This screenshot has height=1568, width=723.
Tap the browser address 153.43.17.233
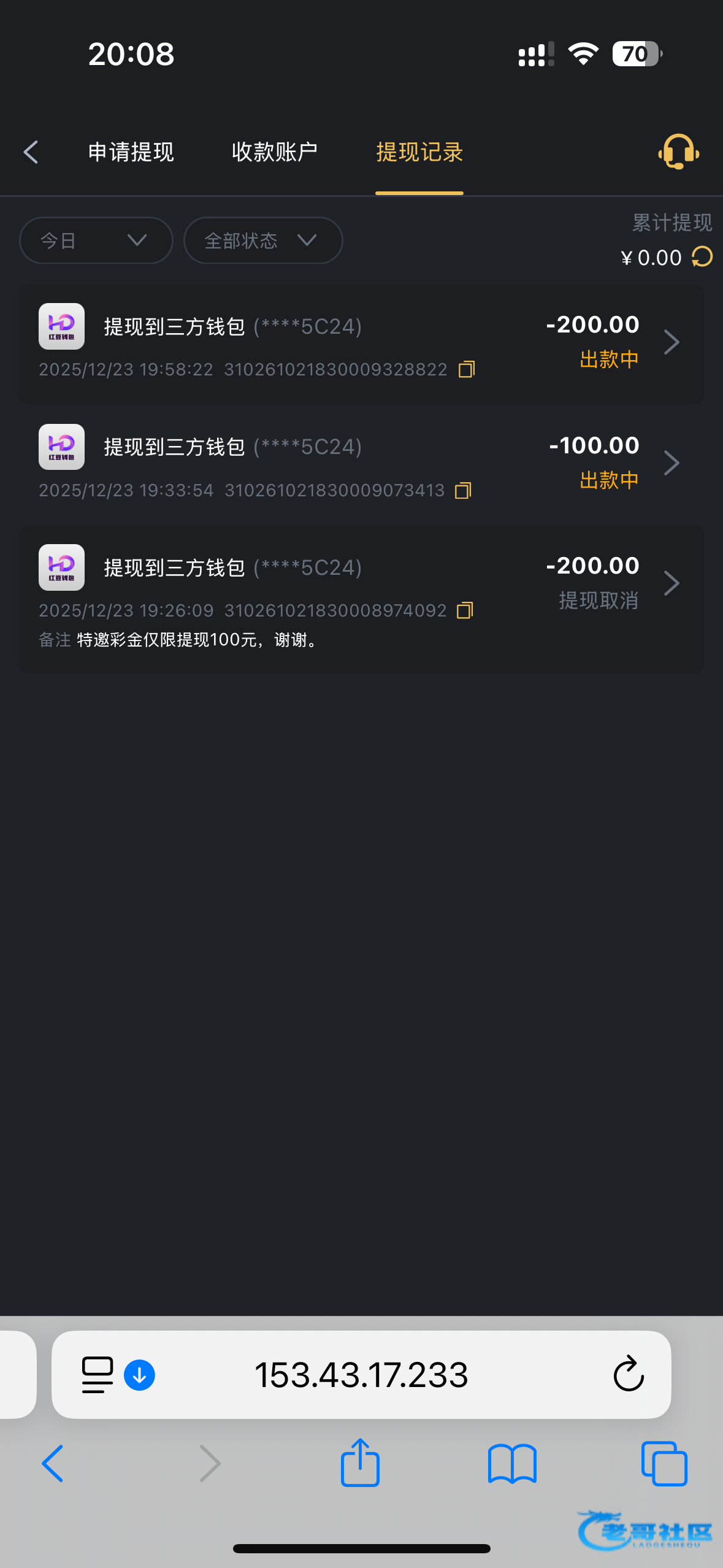pos(361,1374)
